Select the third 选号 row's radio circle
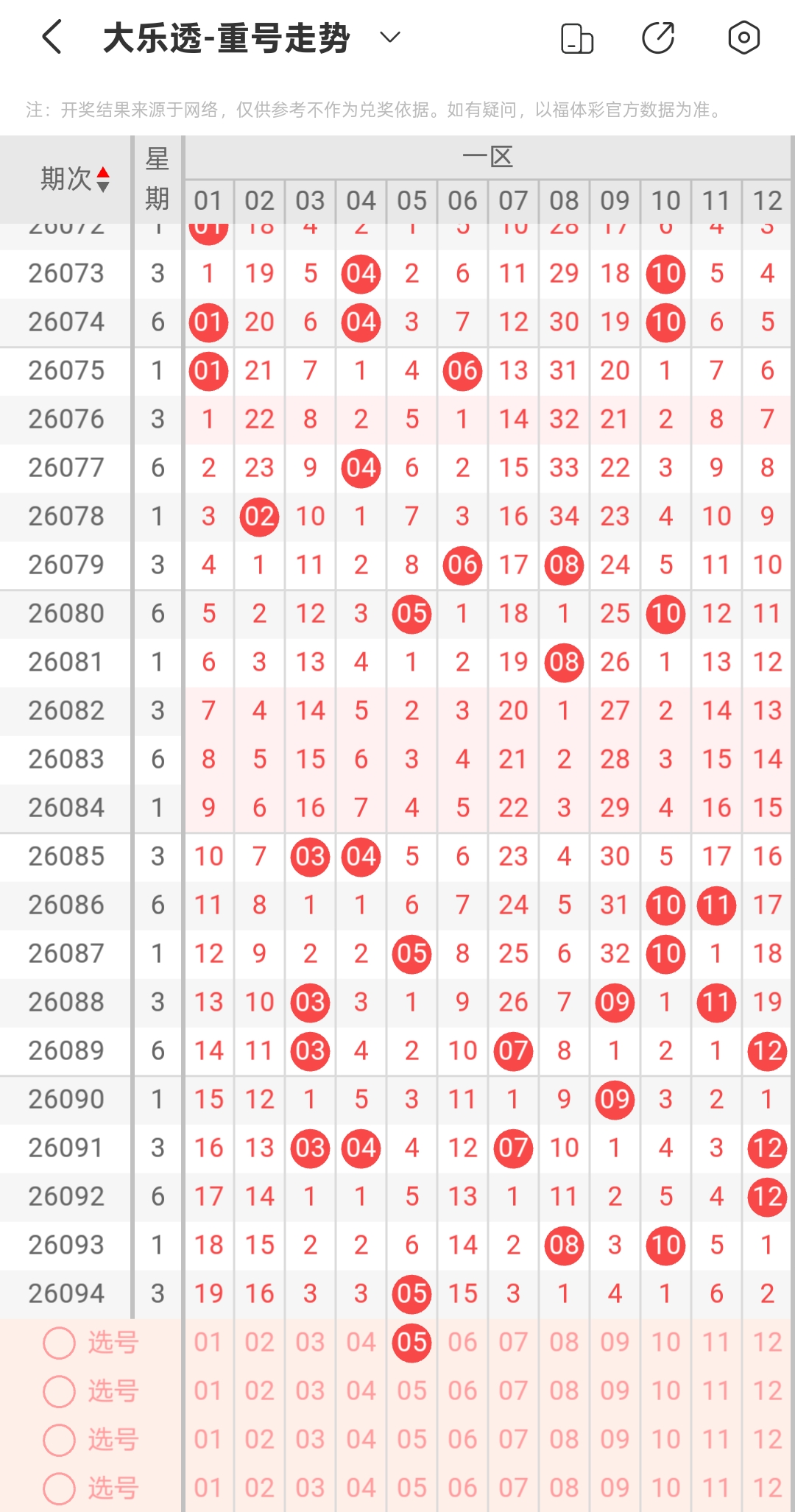This screenshot has height=1512, width=795. (x=60, y=1440)
